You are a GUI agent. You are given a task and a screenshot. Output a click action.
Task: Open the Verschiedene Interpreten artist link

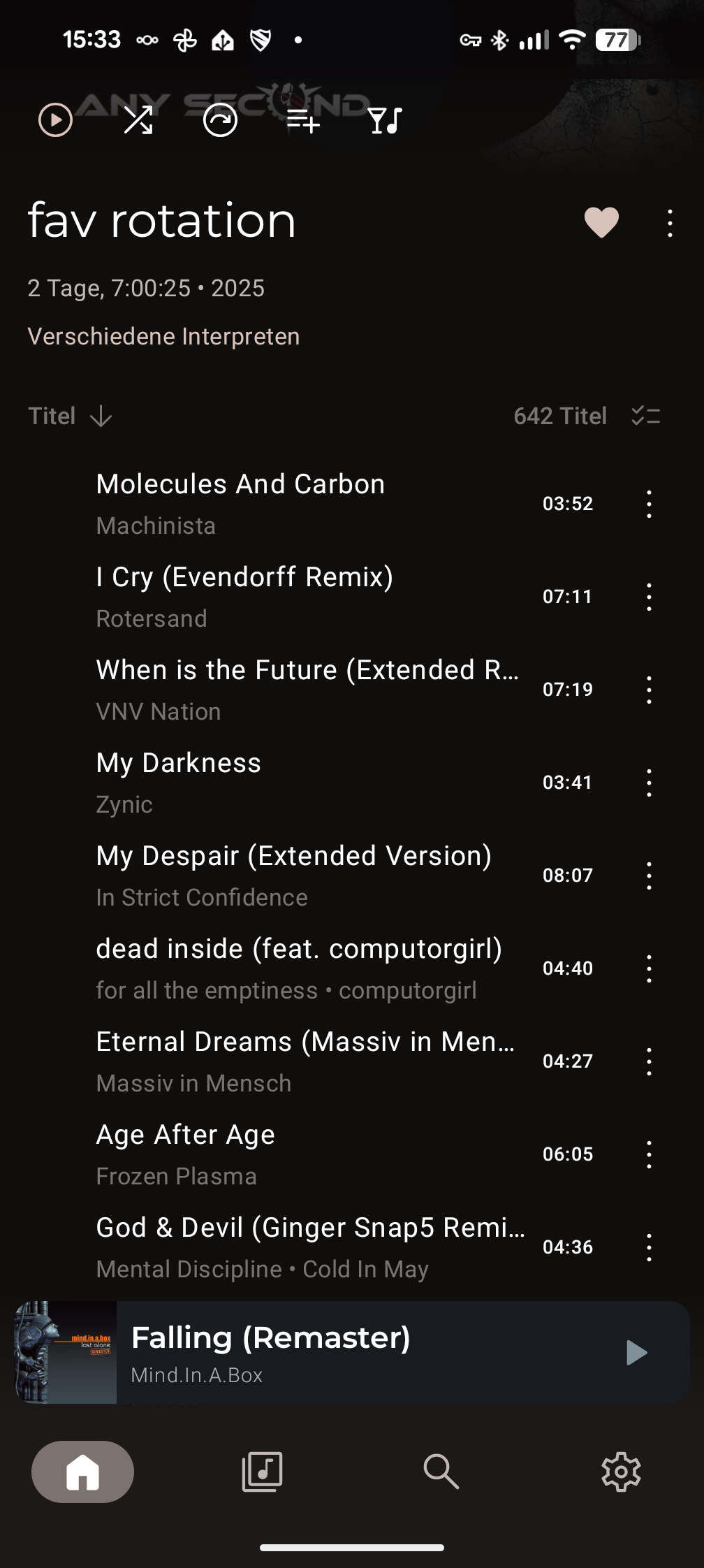tap(163, 337)
